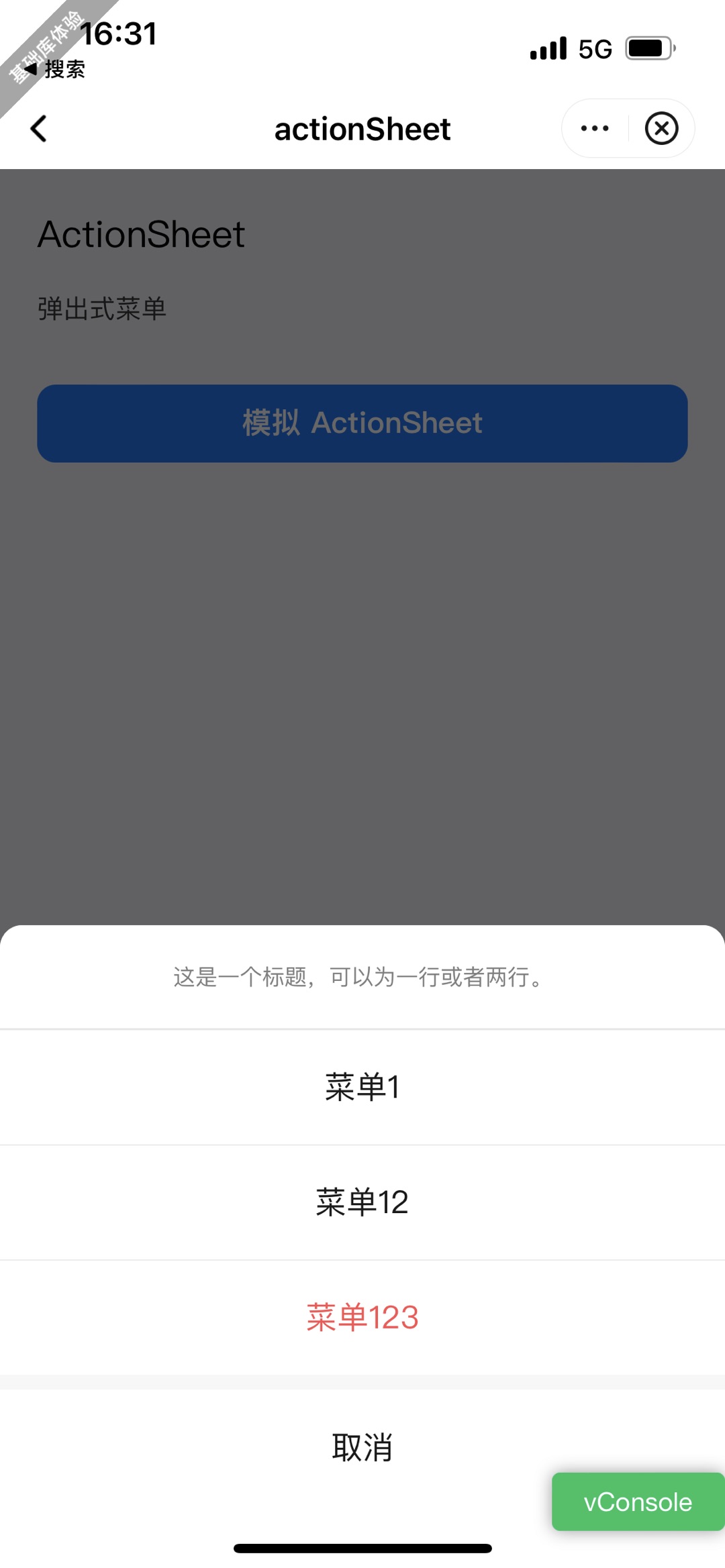Pick the red 菜单123 option

pyautogui.click(x=362, y=1317)
